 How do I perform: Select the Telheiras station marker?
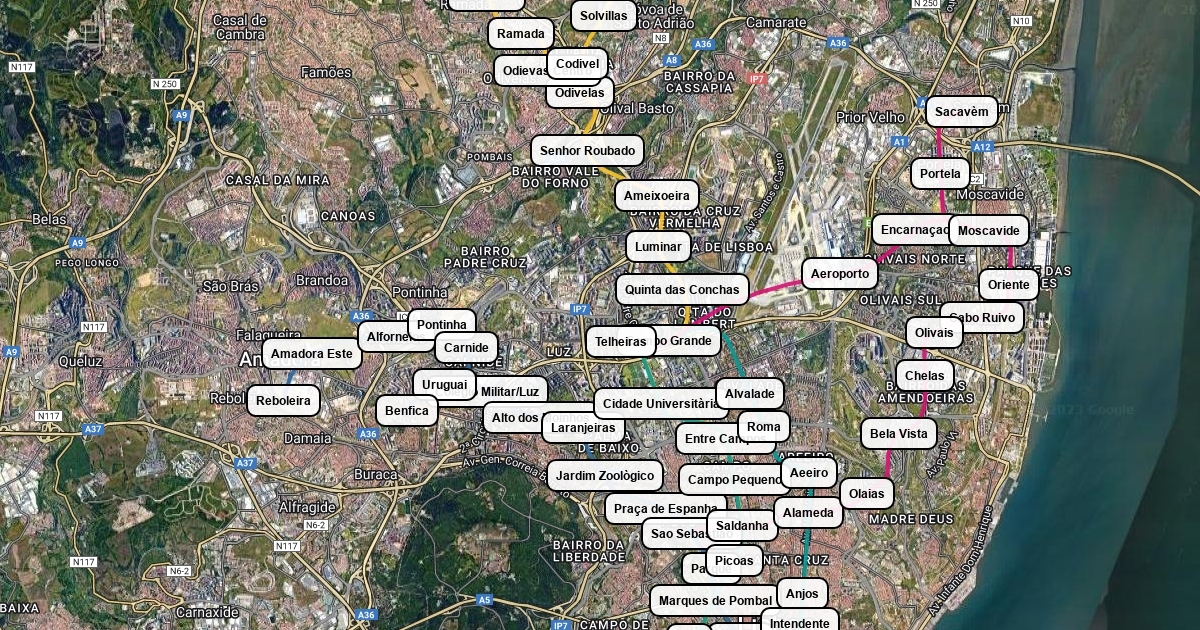pyautogui.click(x=620, y=342)
